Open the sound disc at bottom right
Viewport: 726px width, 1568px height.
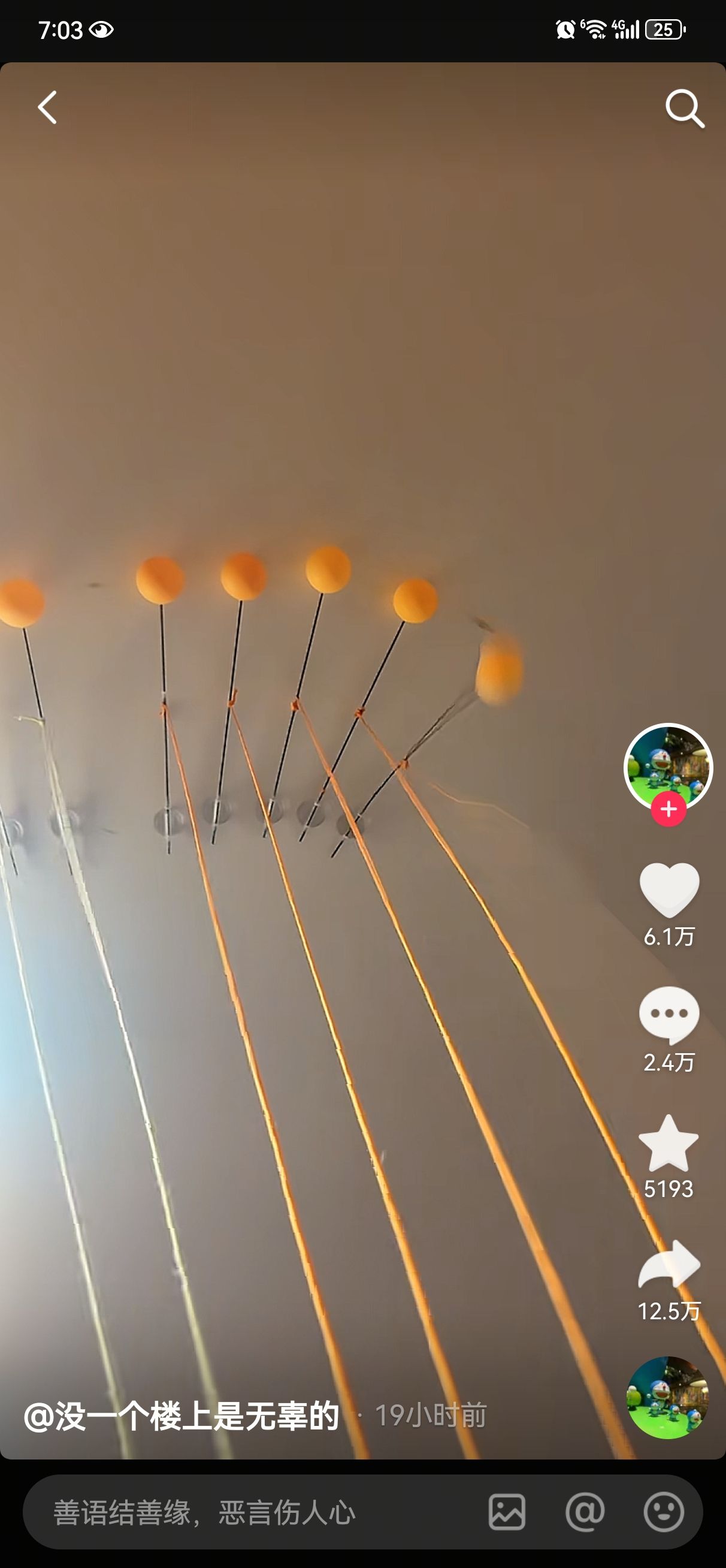pos(667,1398)
